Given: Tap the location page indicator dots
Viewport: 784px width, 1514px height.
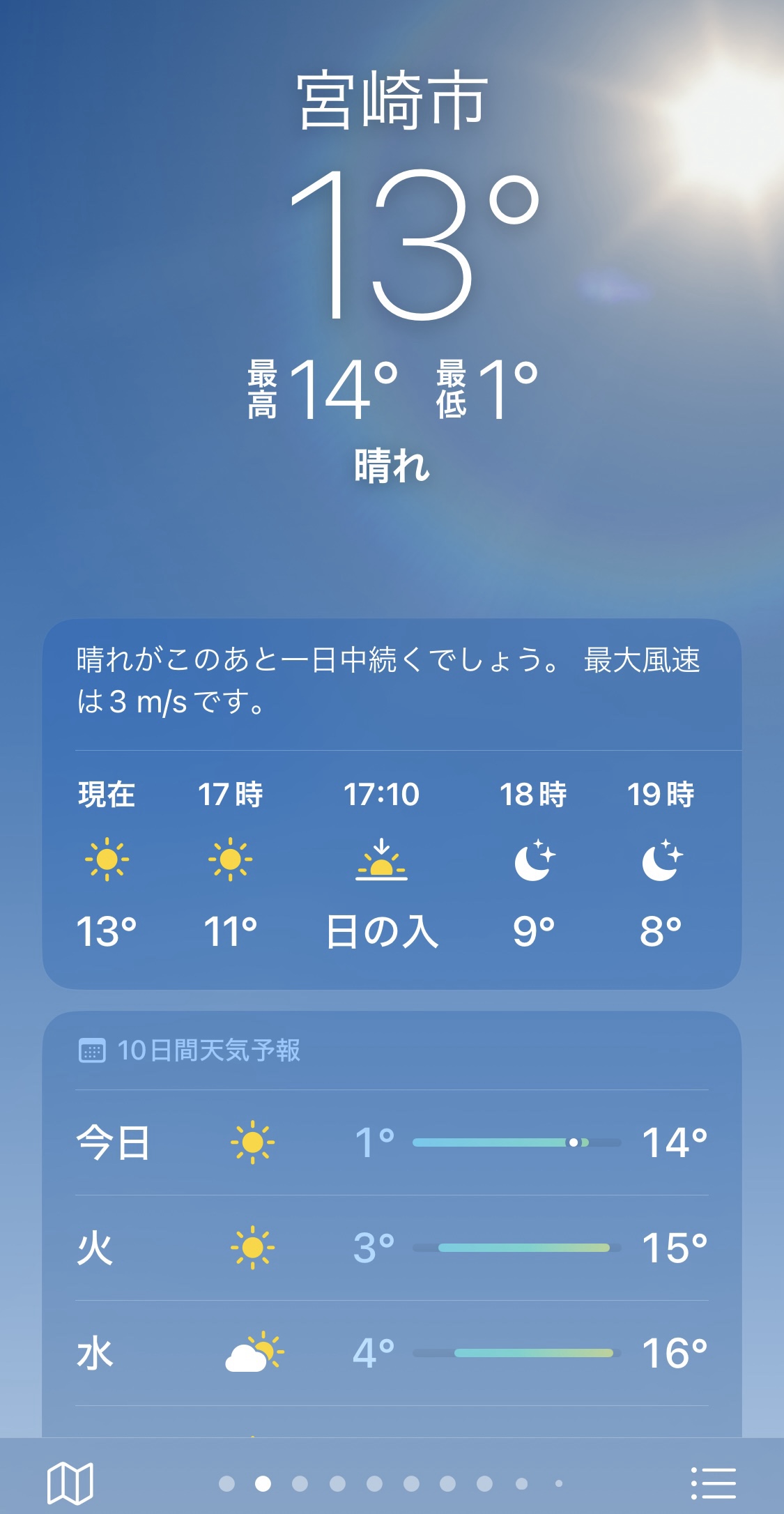Looking at the screenshot, I should 390,1483.
